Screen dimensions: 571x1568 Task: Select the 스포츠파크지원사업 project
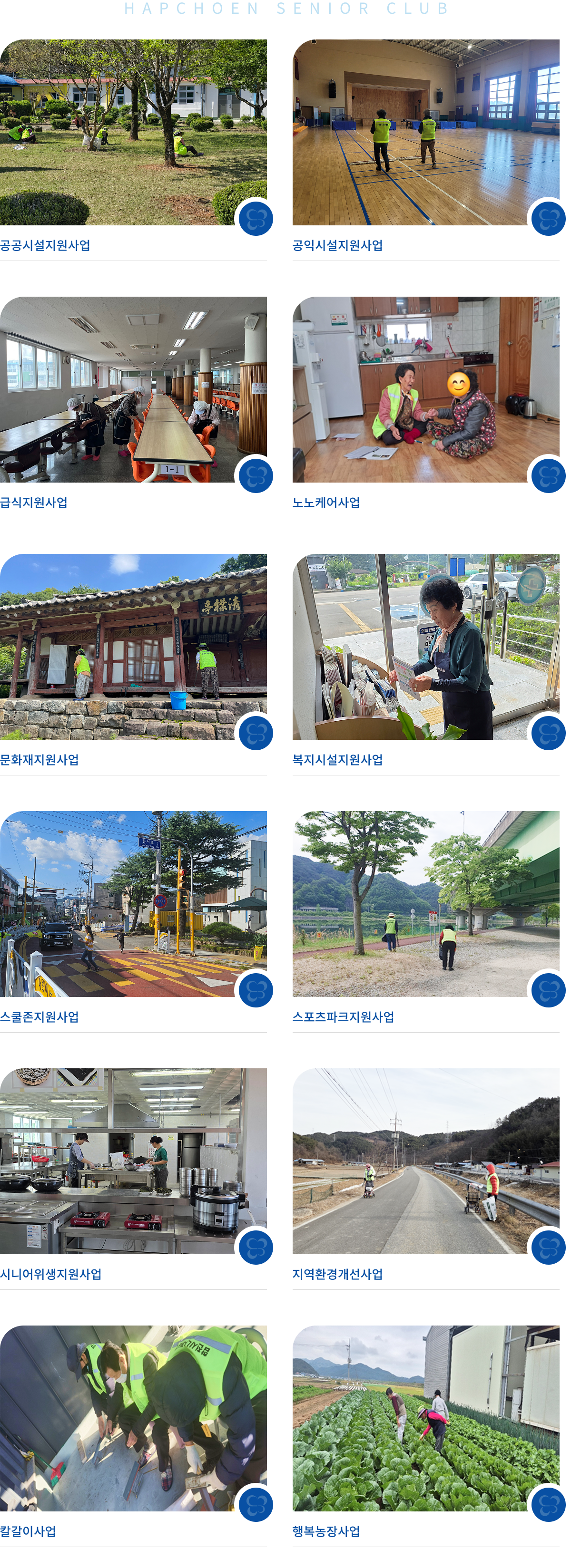425,903
